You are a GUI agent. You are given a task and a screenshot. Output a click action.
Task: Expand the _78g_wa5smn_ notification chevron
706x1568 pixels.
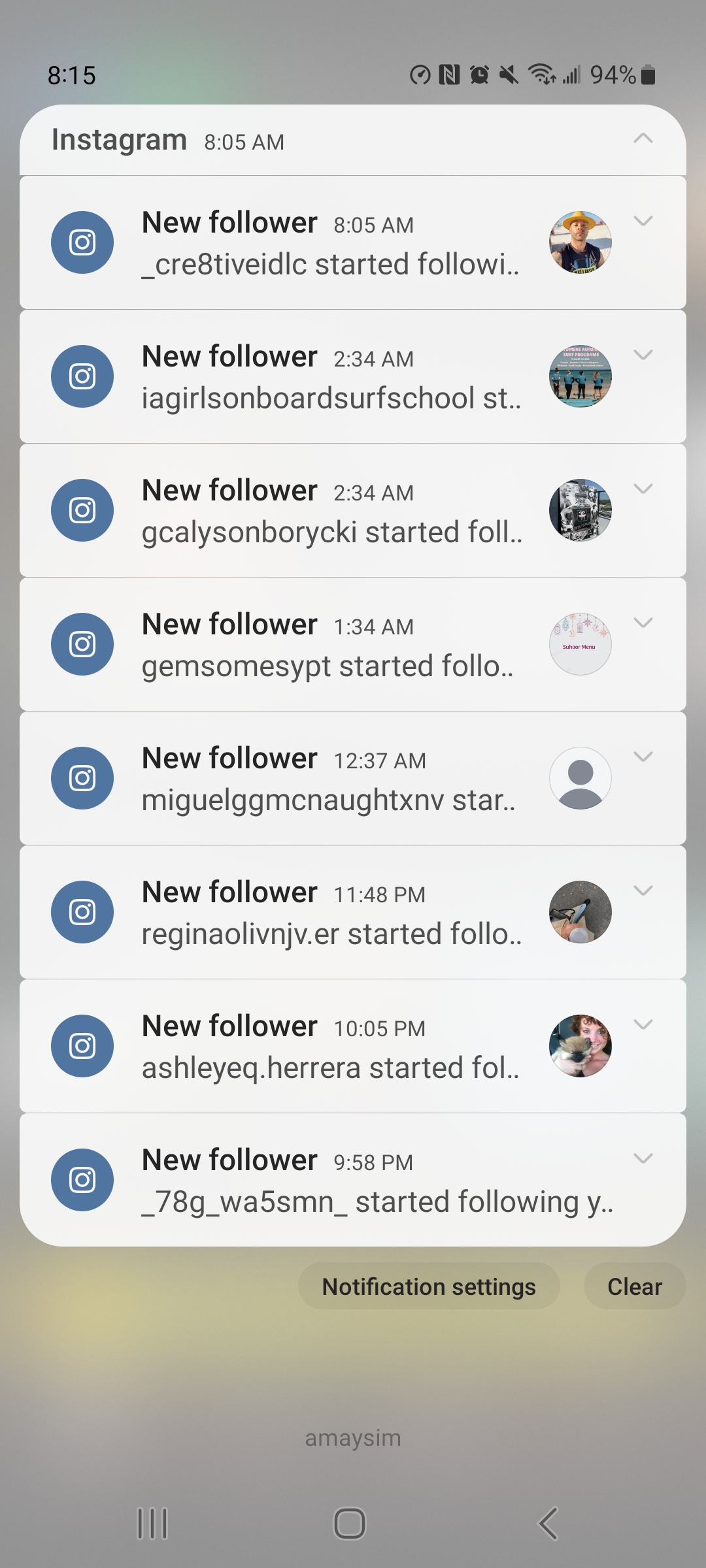(643, 1158)
